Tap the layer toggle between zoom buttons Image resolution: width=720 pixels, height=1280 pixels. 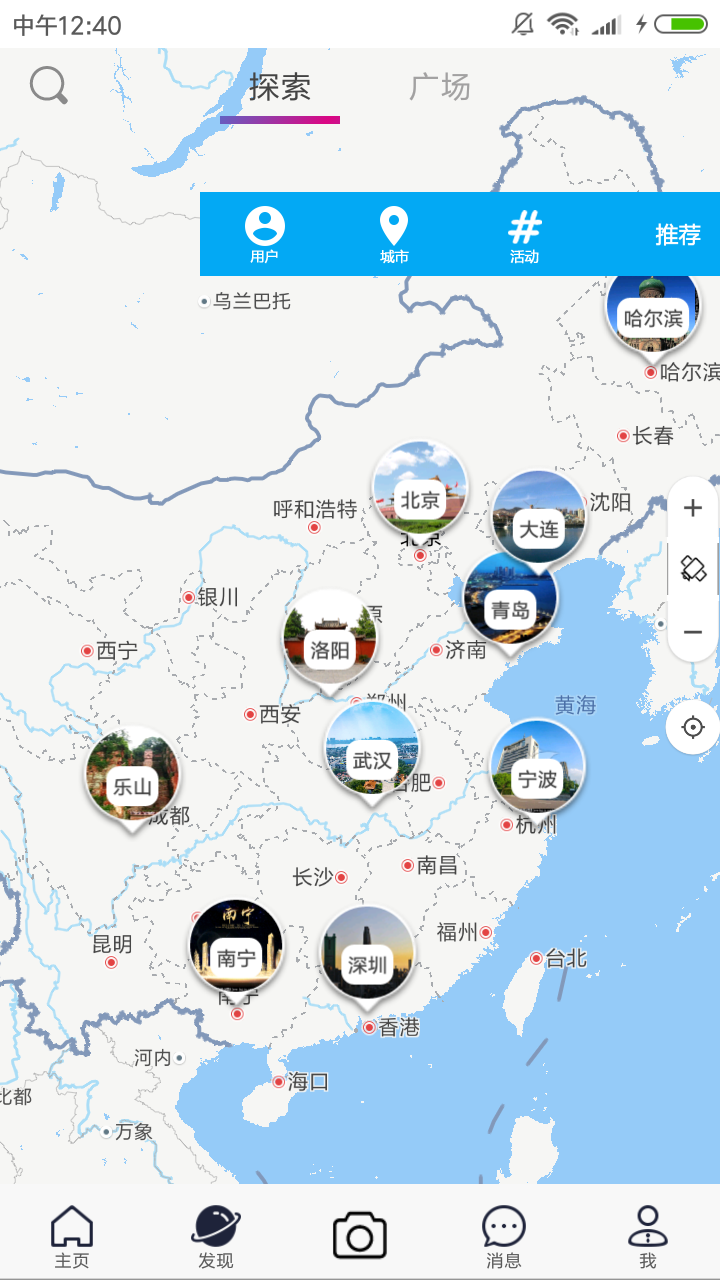coord(692,570)
